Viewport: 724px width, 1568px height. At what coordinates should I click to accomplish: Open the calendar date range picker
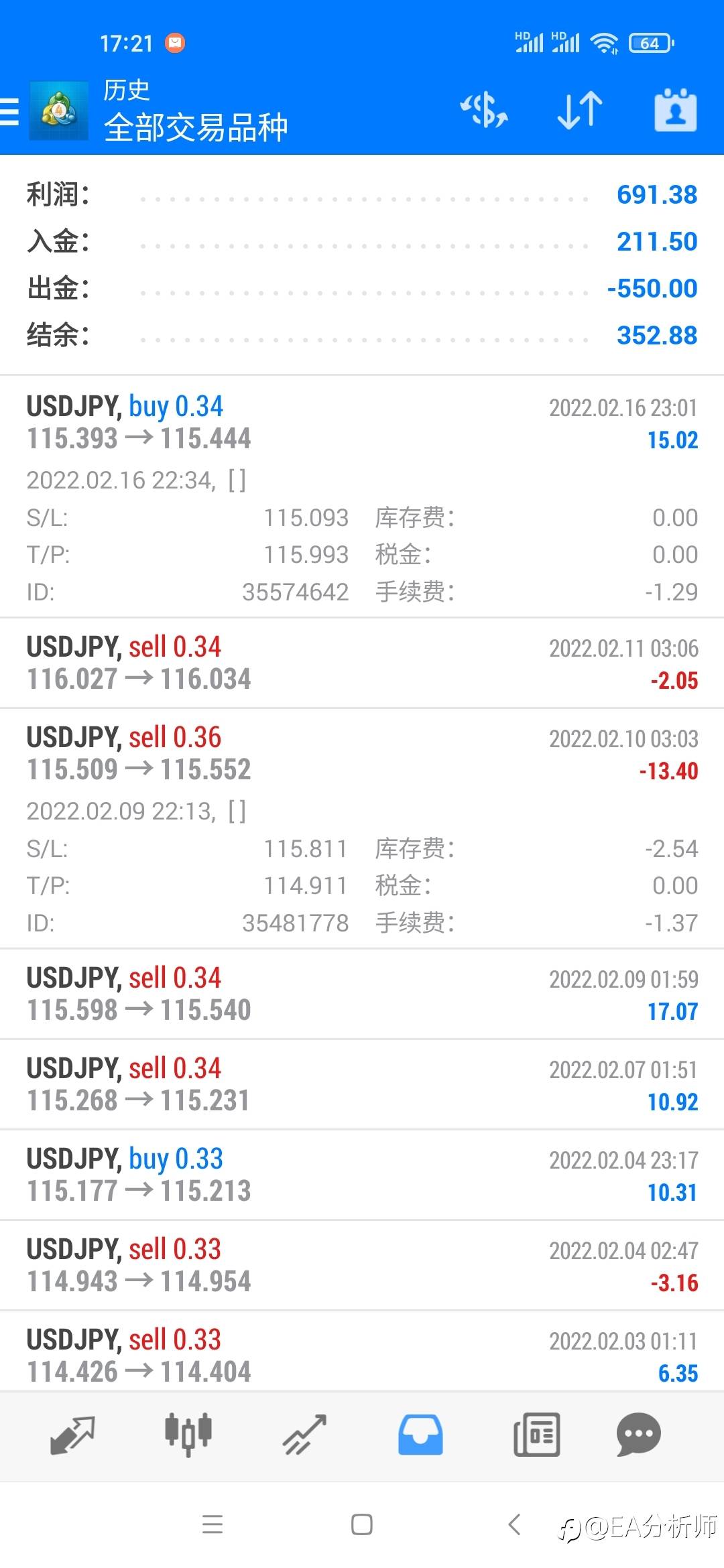click(x=675, y=110)
